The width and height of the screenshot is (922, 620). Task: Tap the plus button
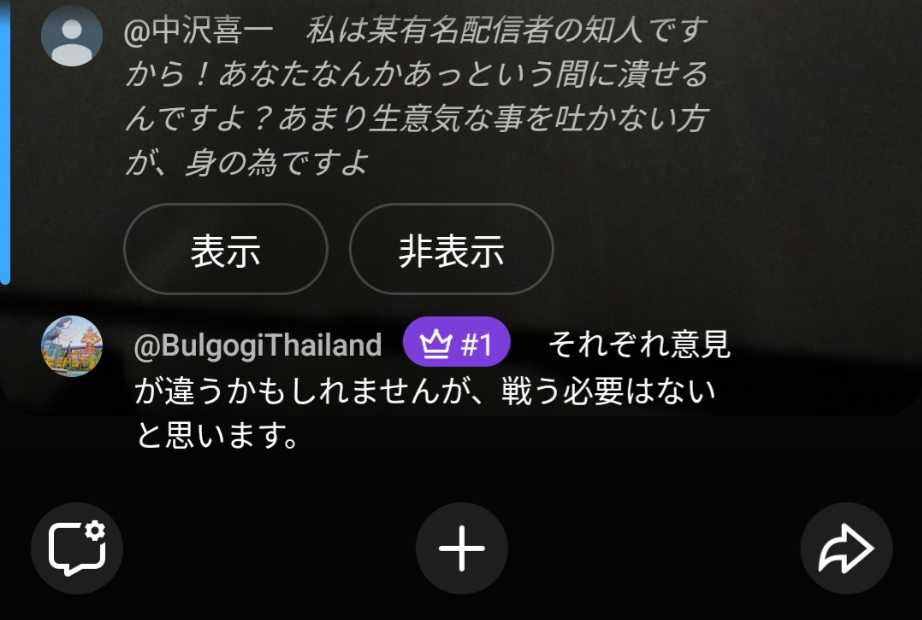(x=462, y=548)
